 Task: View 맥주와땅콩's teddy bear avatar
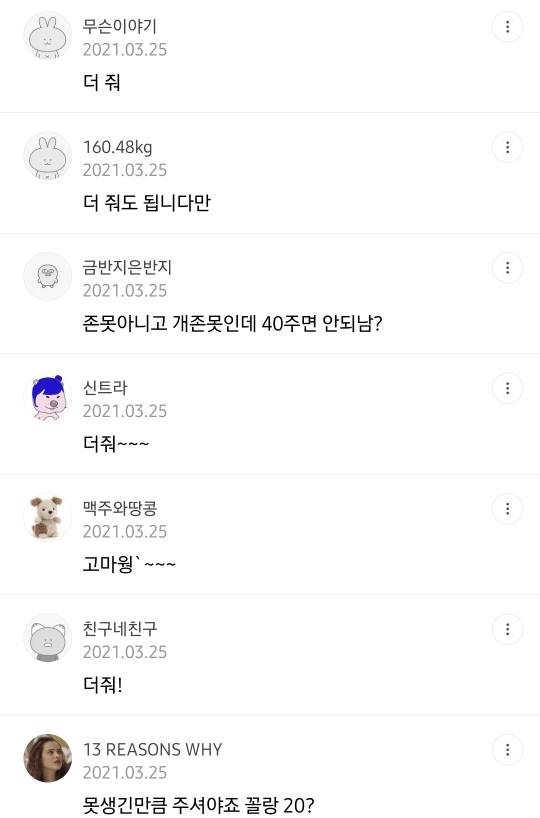(x=47, y=518)
